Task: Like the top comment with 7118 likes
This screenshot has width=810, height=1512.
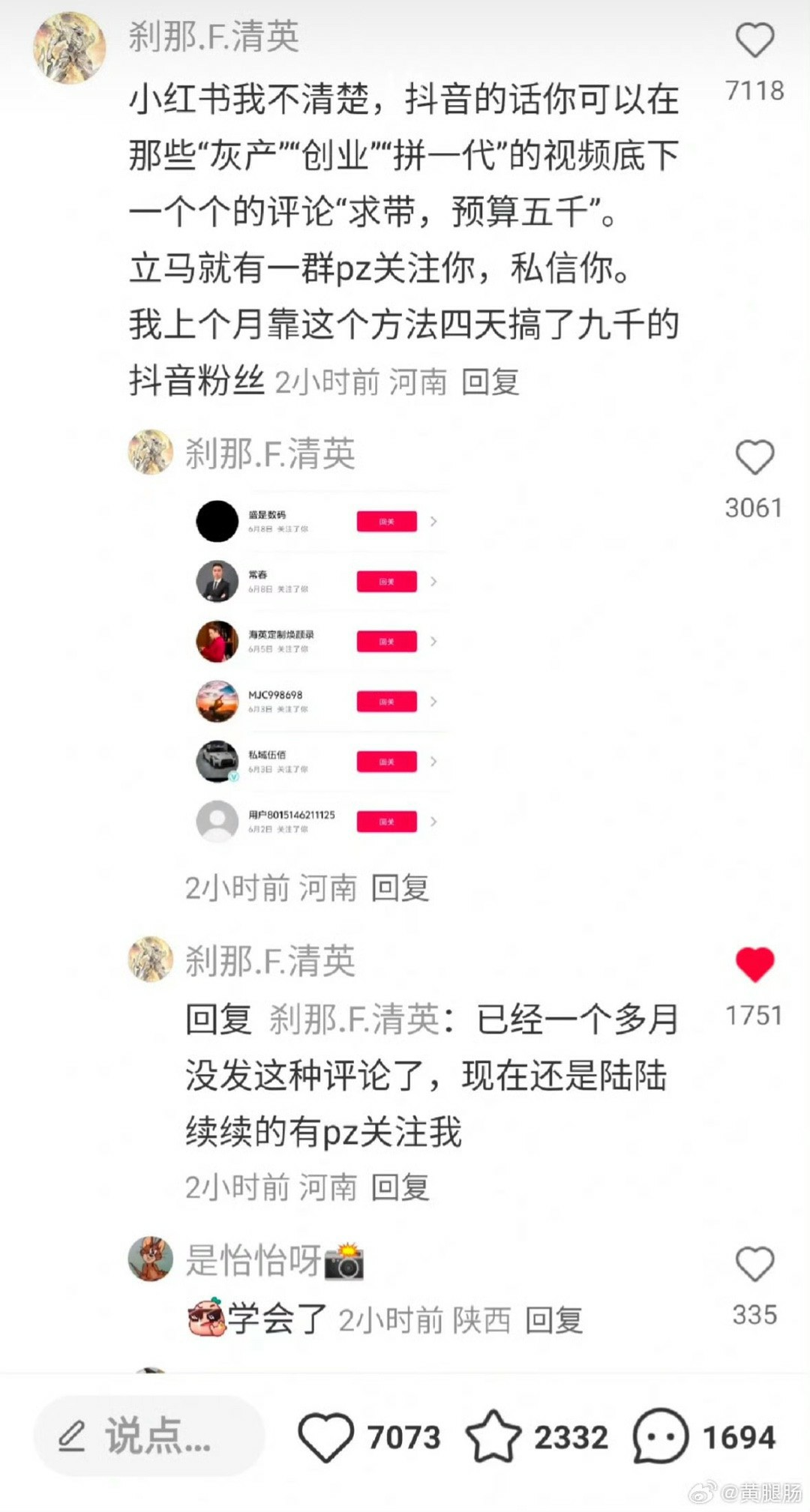Action: click(754, 41)
